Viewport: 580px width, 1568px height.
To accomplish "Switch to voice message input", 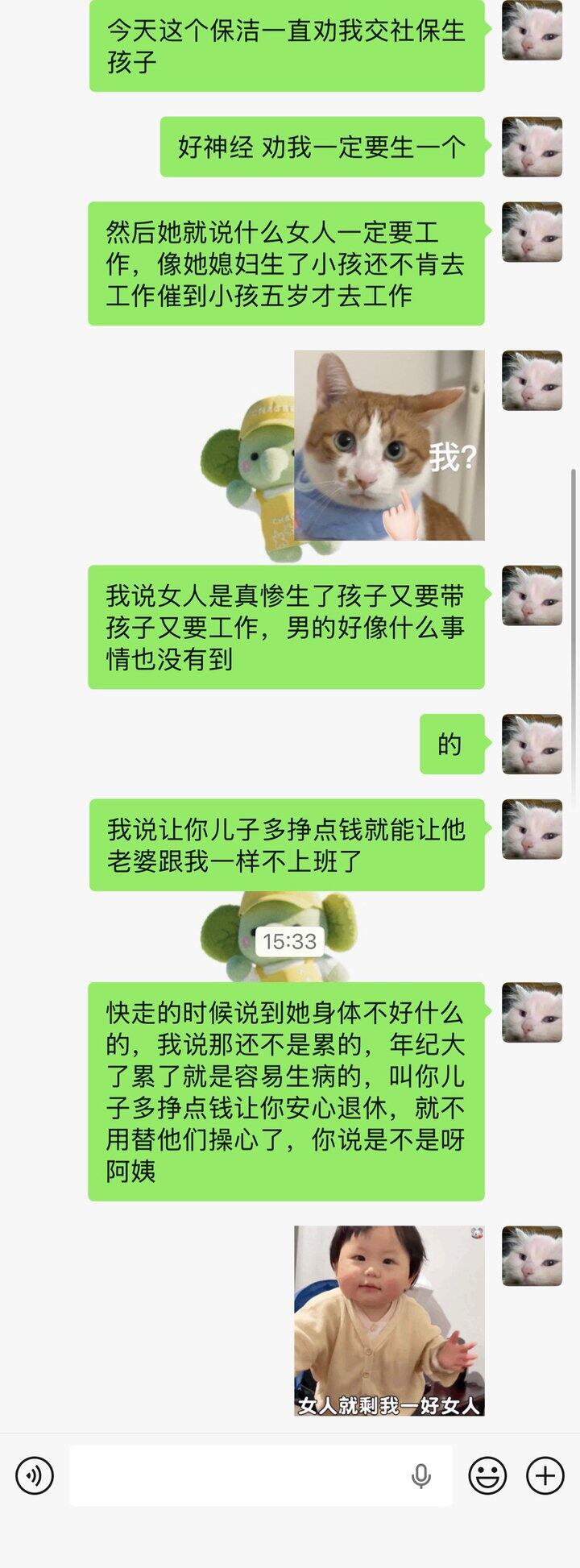I will point(34,1475).
